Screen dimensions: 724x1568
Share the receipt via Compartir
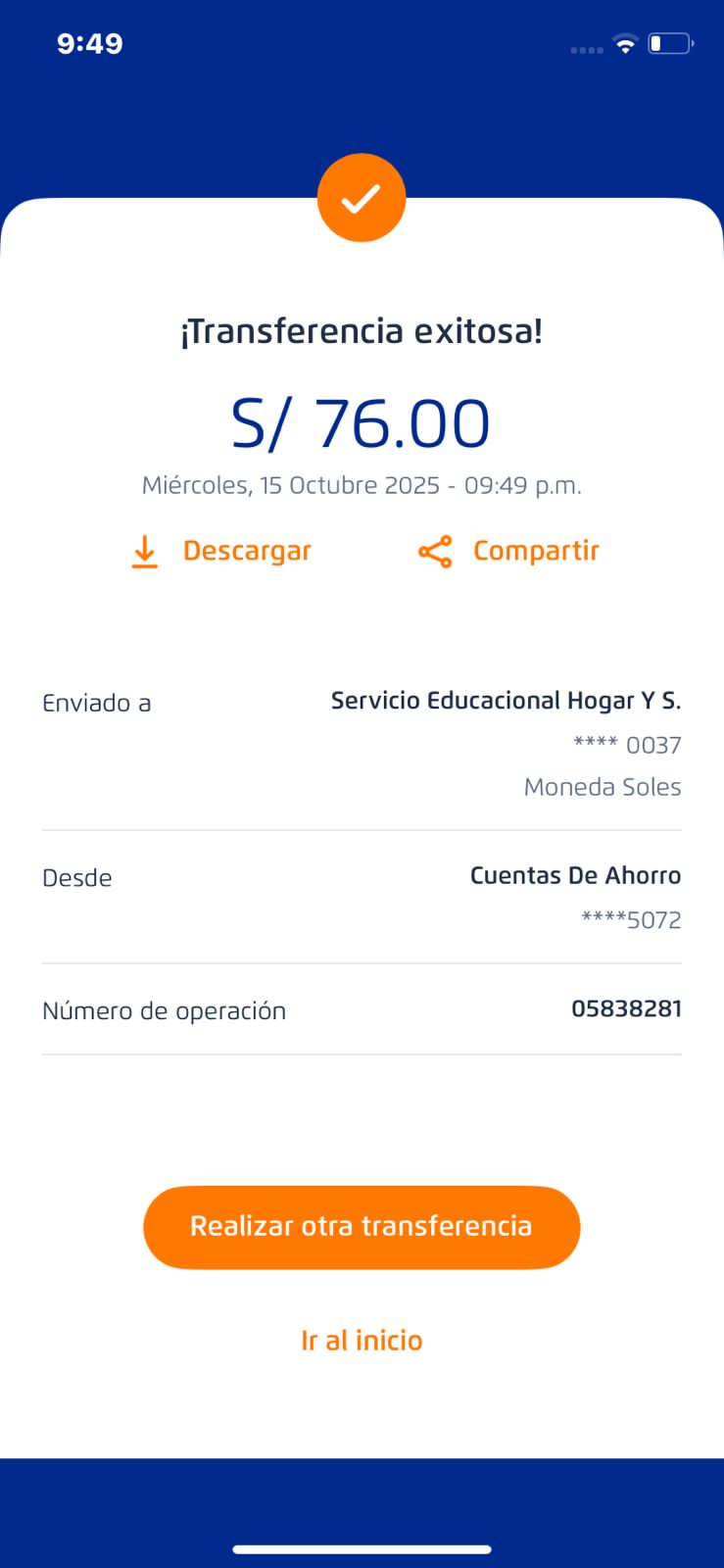[x=508, y=552]
